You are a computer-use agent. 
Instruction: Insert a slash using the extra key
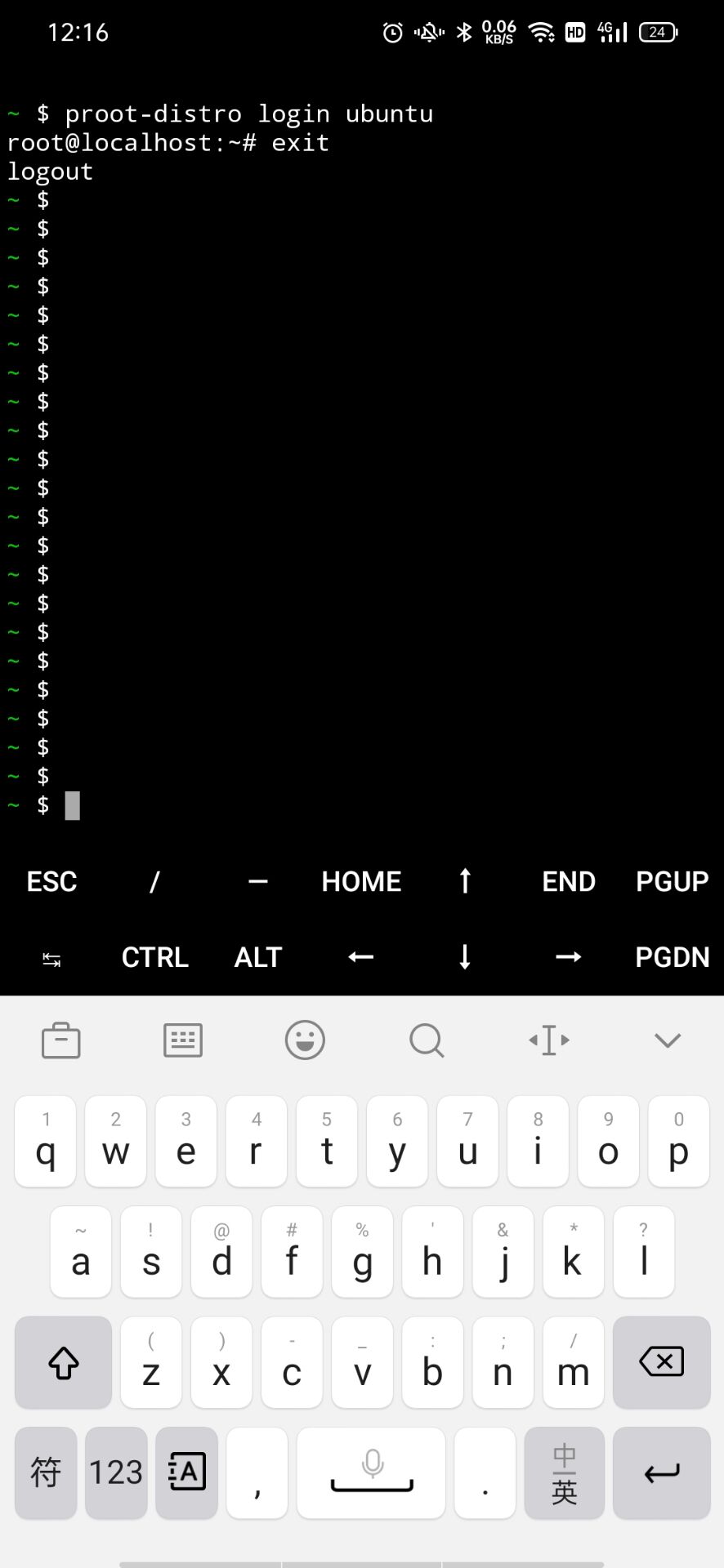coord(154,881)
